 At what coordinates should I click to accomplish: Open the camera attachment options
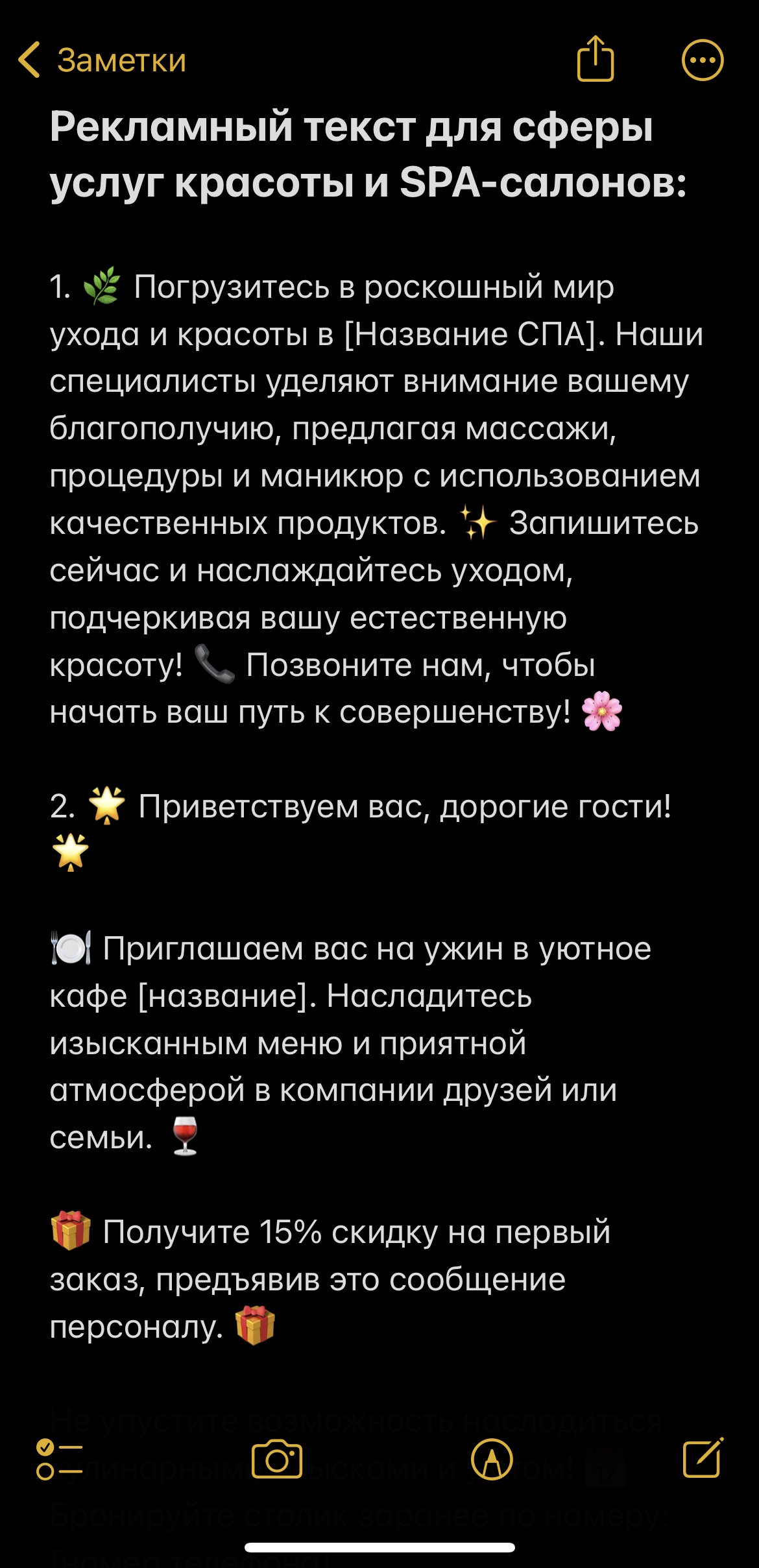click(277, 1459)
